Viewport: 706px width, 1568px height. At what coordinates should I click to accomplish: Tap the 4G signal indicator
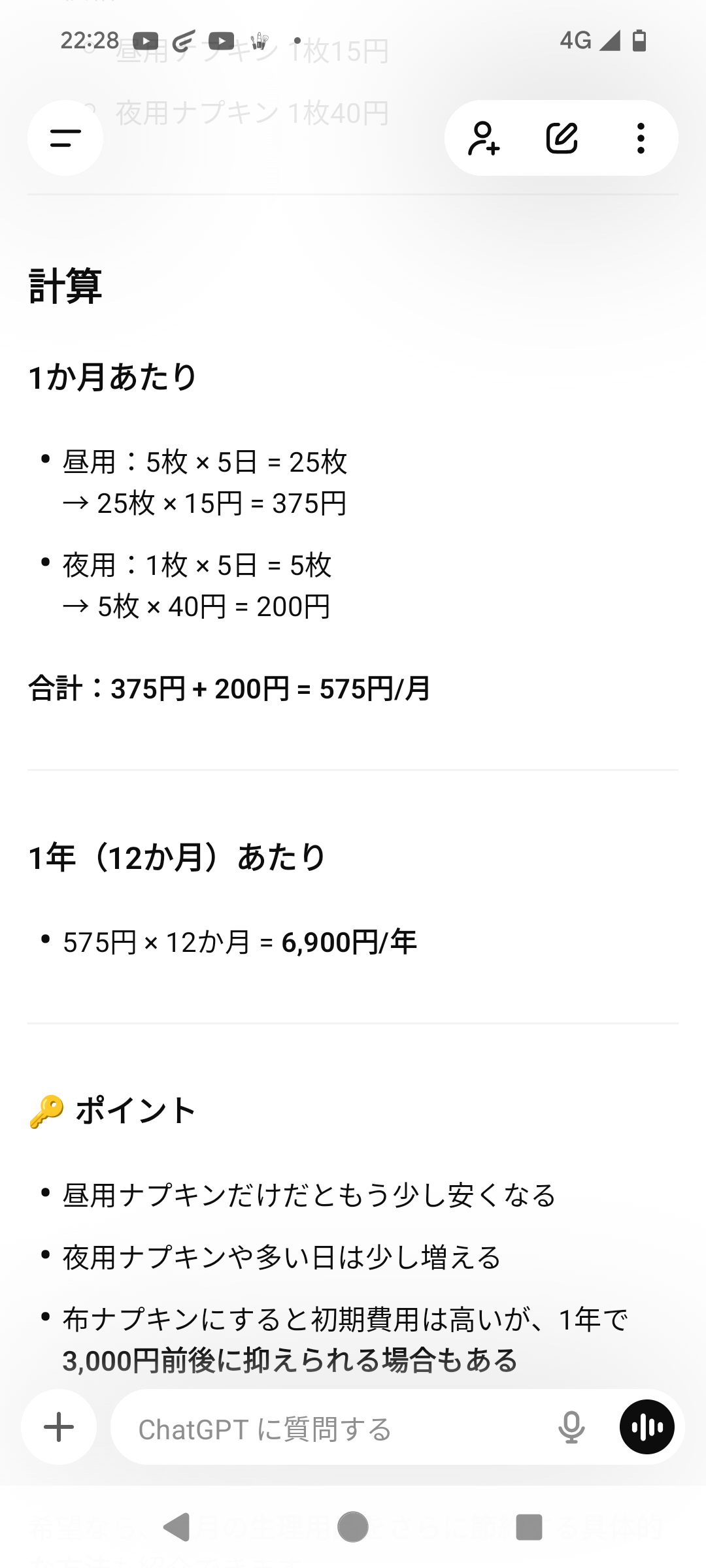coord(575,41)
